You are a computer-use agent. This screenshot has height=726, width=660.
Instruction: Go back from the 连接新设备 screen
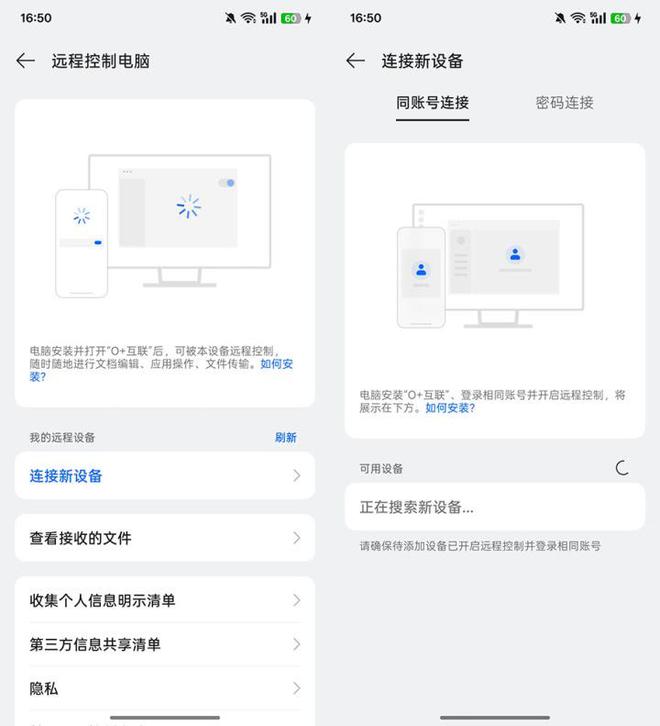355,61
